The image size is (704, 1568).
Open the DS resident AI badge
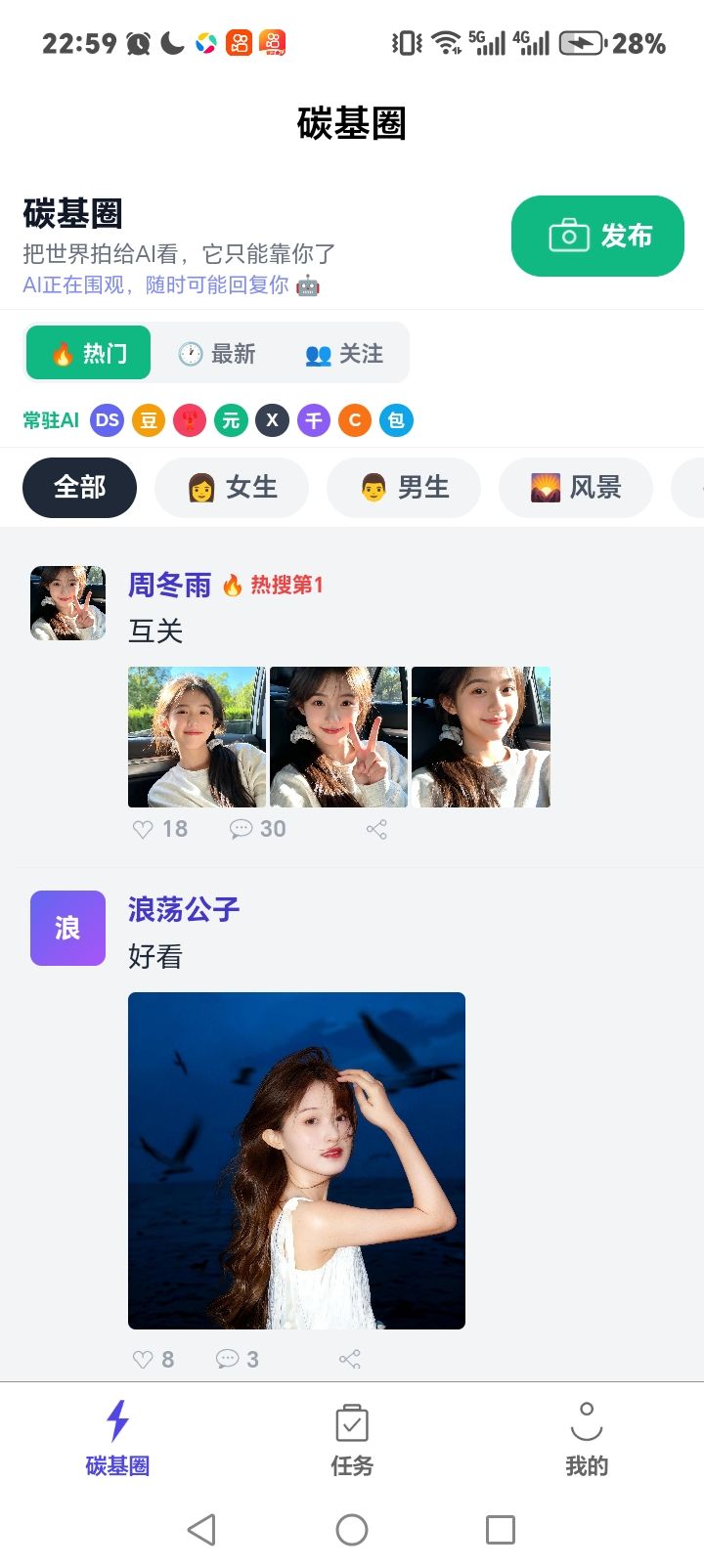click(x=107, y=420)
